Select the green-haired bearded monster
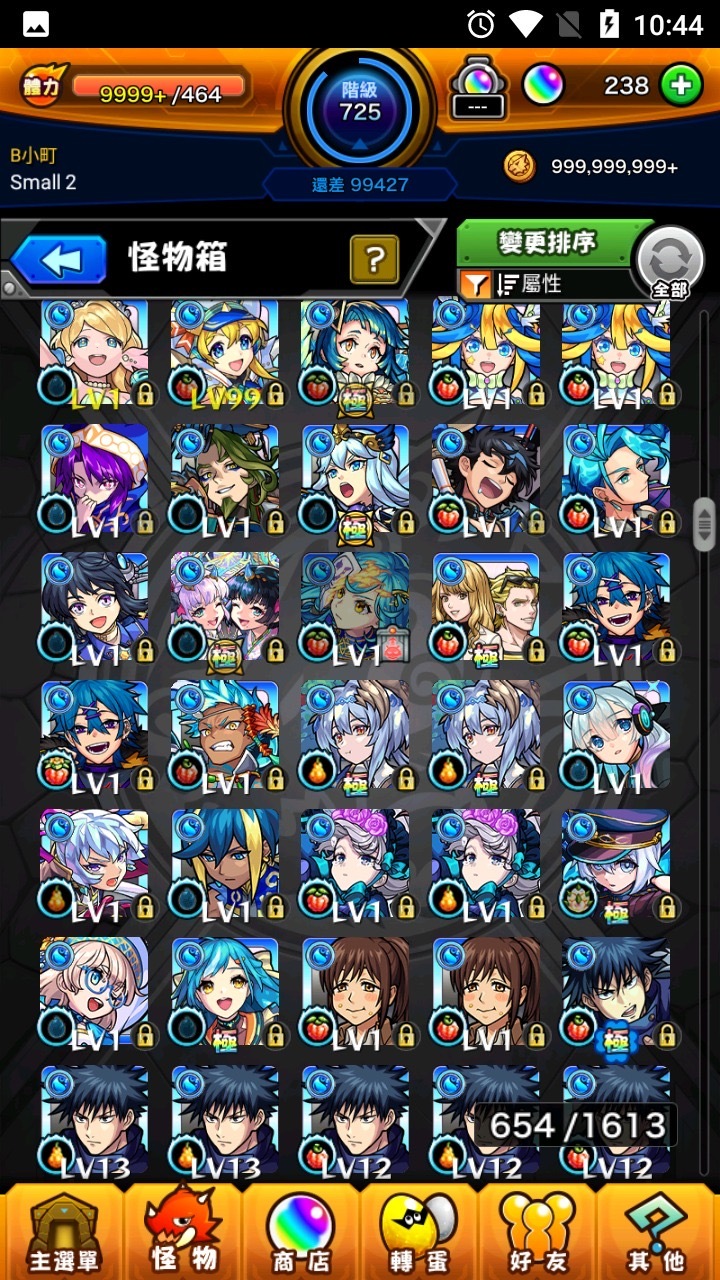This screenshot has height=1280, width=720. click(x=225, y=480)
